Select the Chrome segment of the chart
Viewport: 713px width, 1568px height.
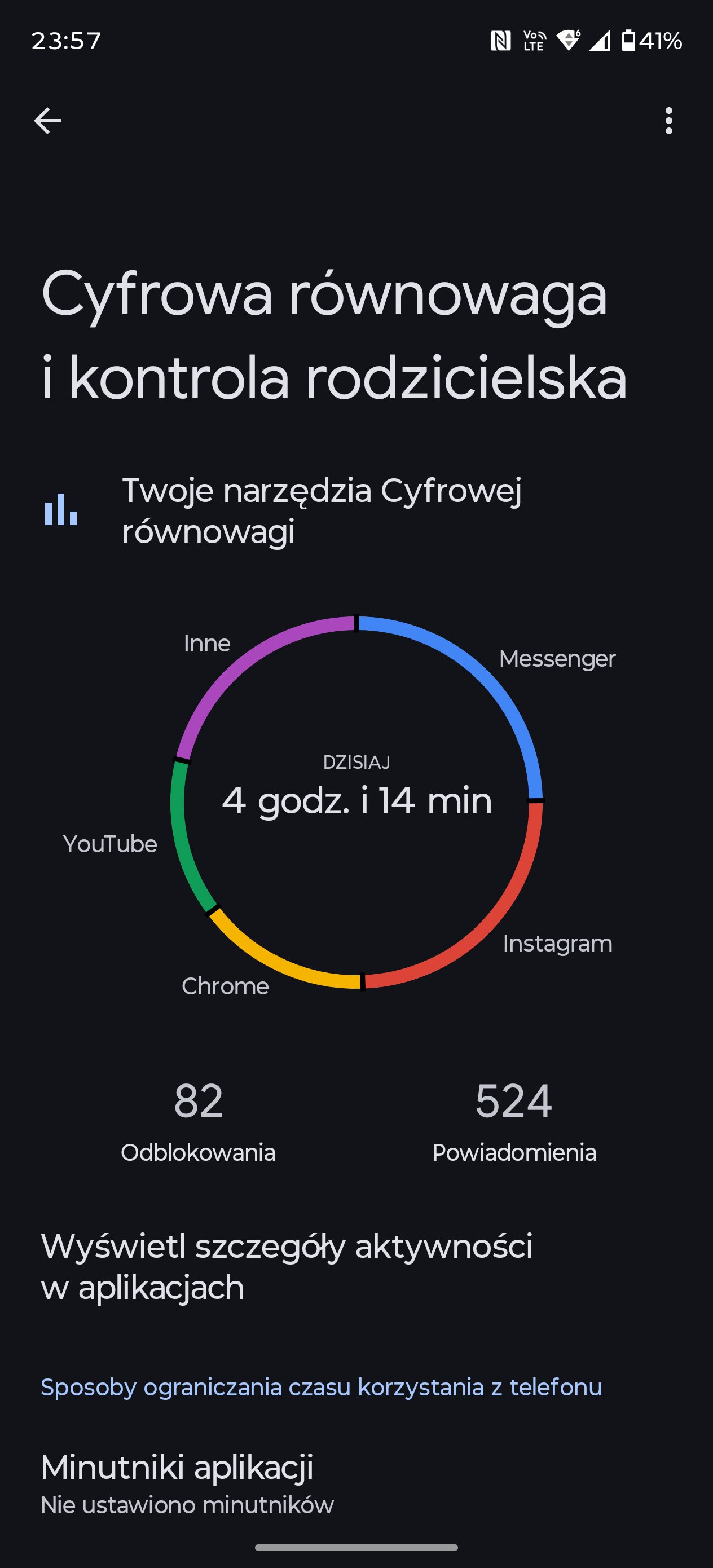[274, 962]
